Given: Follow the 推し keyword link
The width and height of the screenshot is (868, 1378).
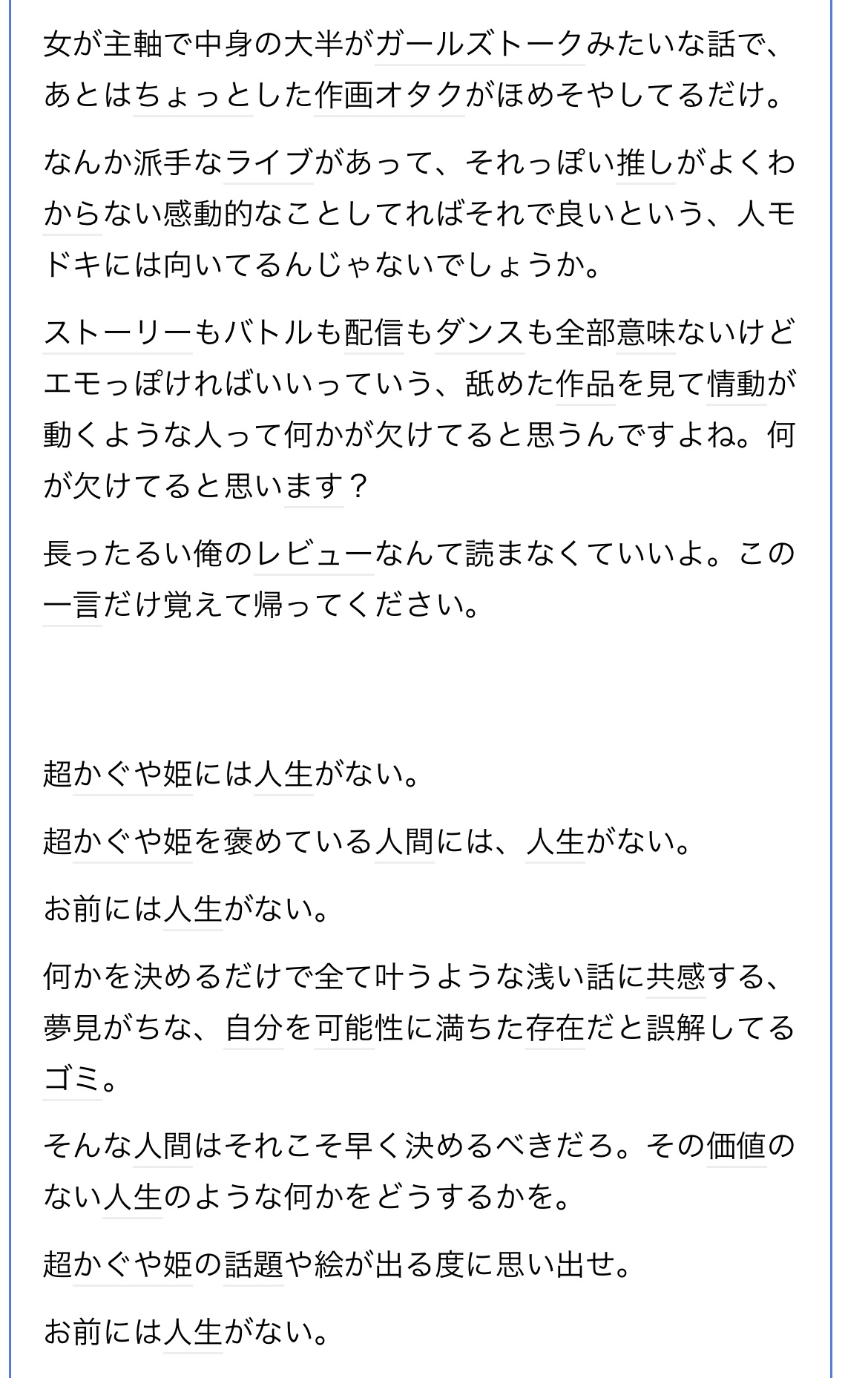Looking at the screenshot, I should [645, 163].
